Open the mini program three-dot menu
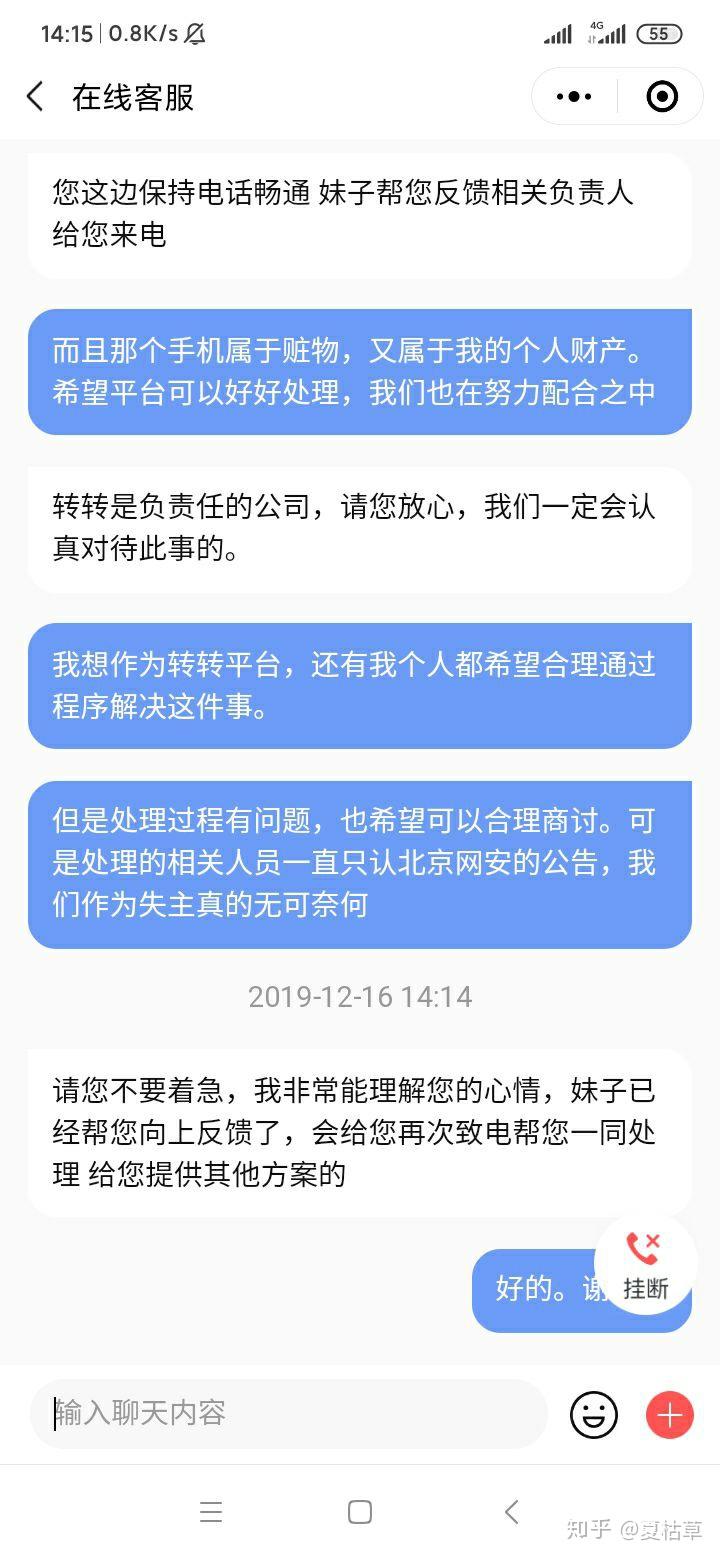This screenshot has height=1560, width=720. coord(574,97)
